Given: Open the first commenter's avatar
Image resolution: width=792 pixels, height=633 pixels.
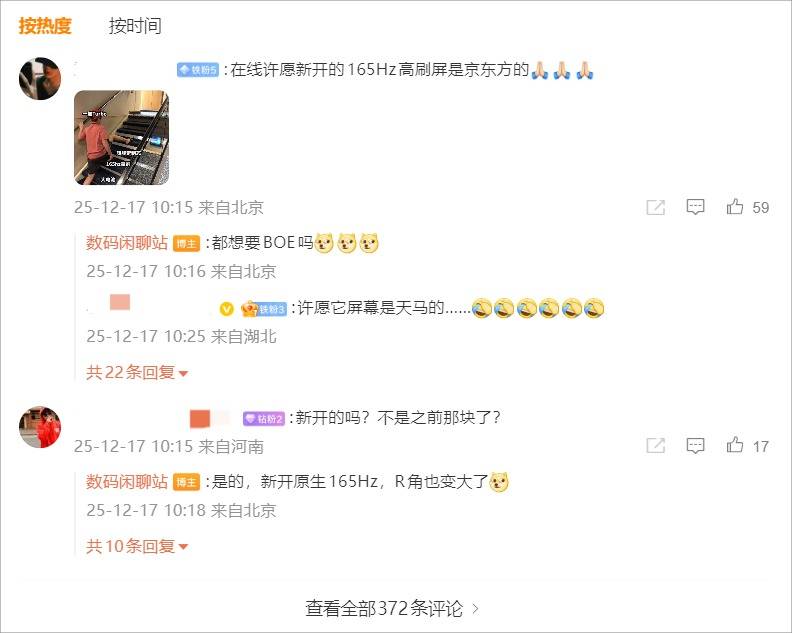Looking at the screenshot, I should click(x=41, y=78).
